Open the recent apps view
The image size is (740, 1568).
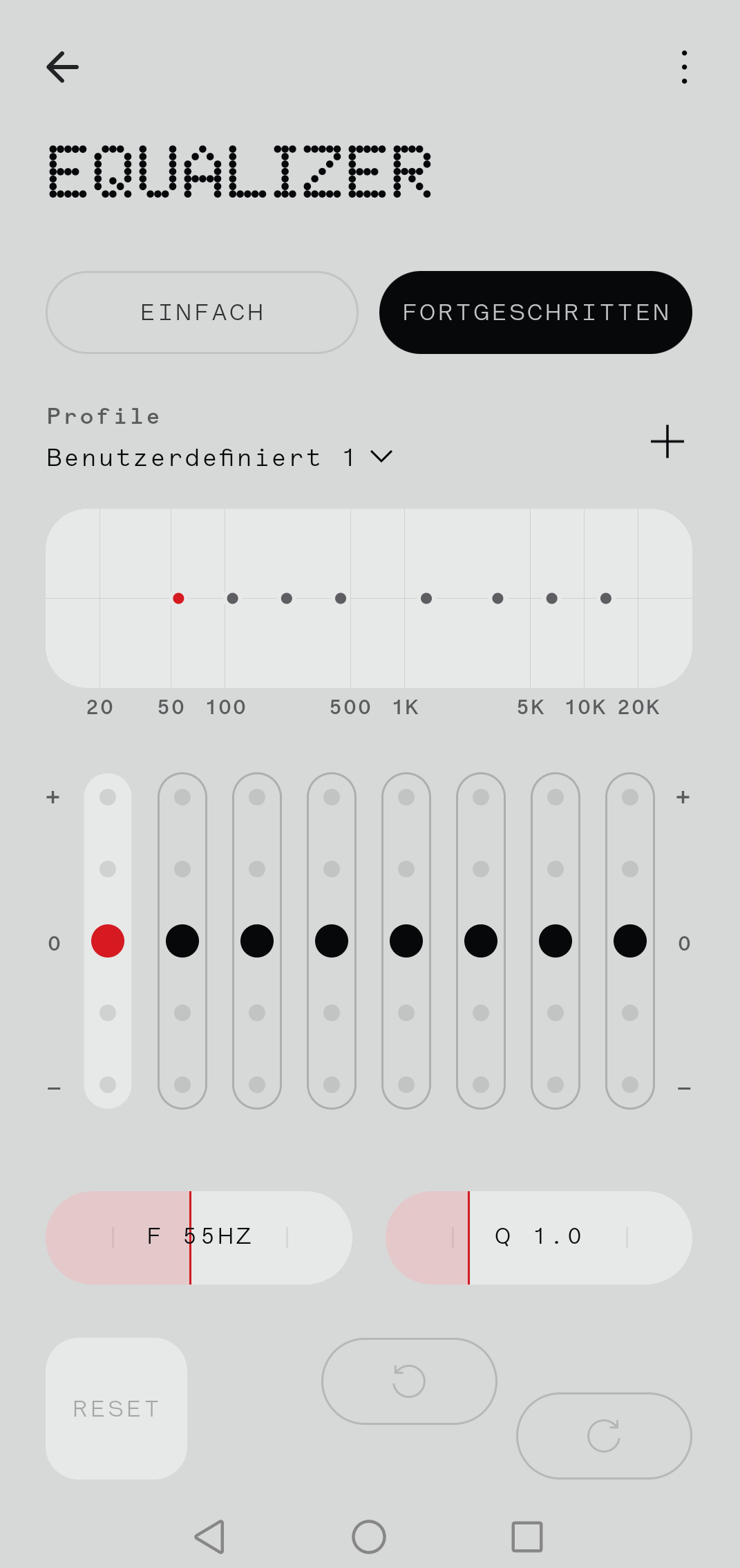pyautogui.click(x=526, y=1537)
